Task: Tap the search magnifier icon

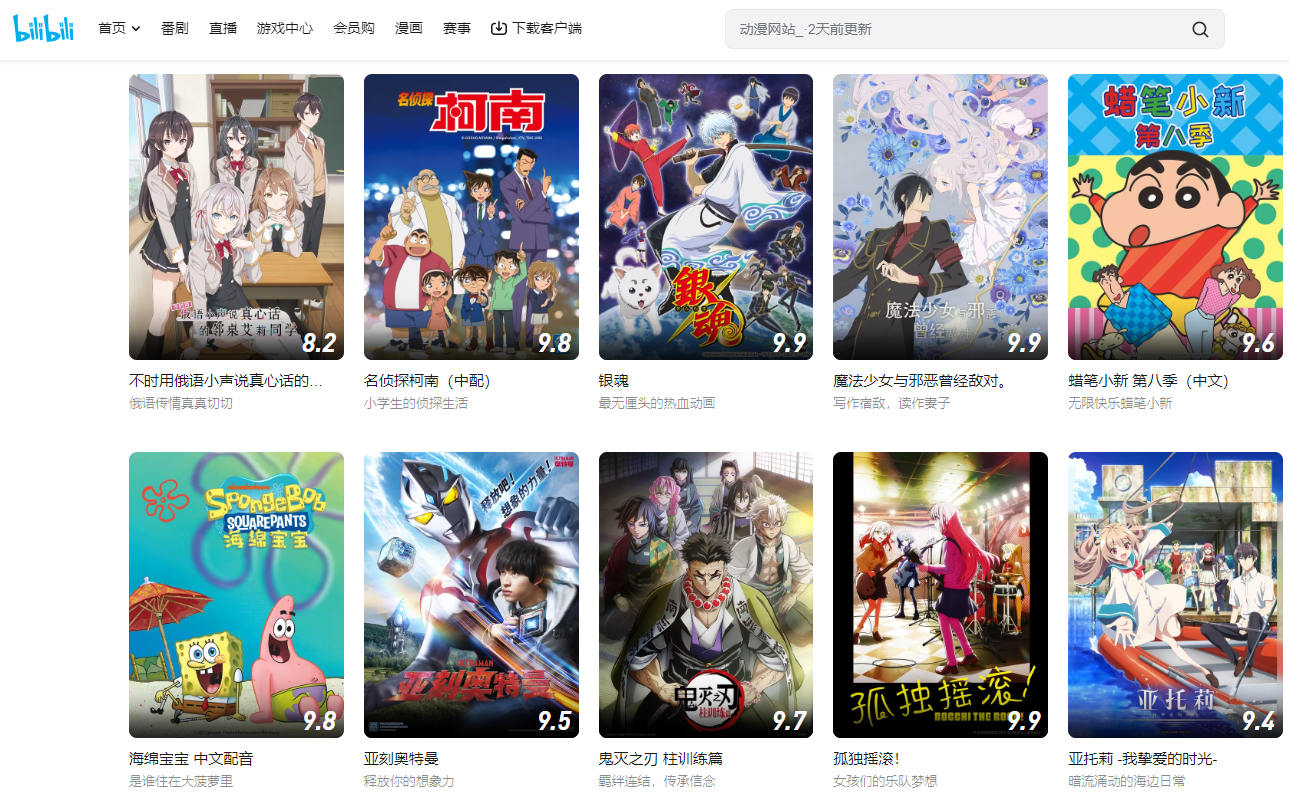Action: [x=1200, y=29]
